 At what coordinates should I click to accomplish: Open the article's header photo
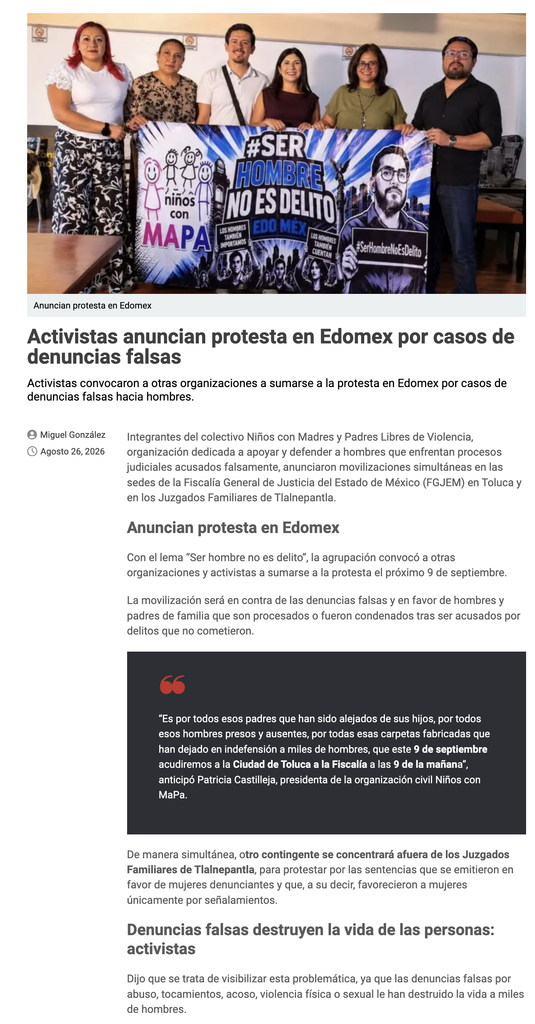[276, 153]
